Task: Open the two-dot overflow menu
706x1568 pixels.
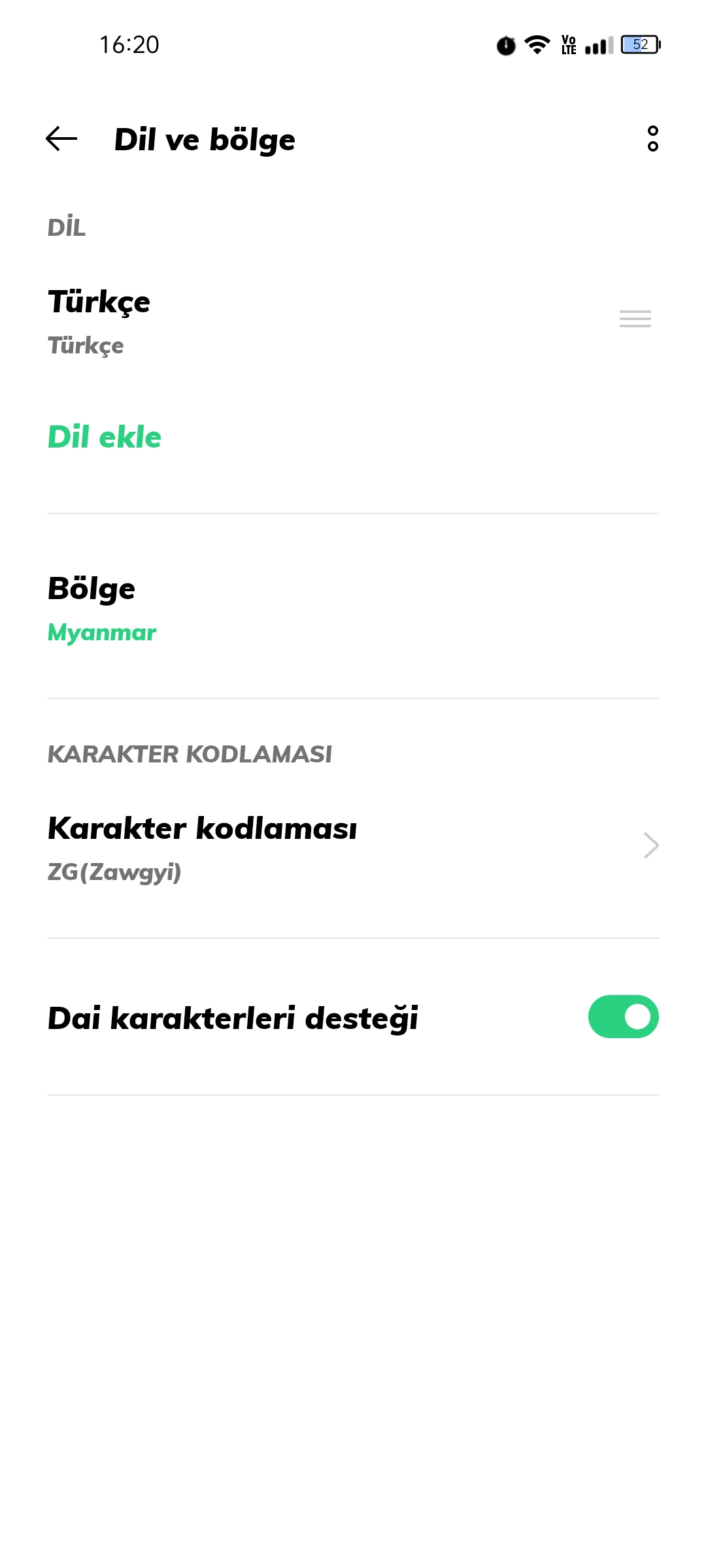Action: [652, 139]
